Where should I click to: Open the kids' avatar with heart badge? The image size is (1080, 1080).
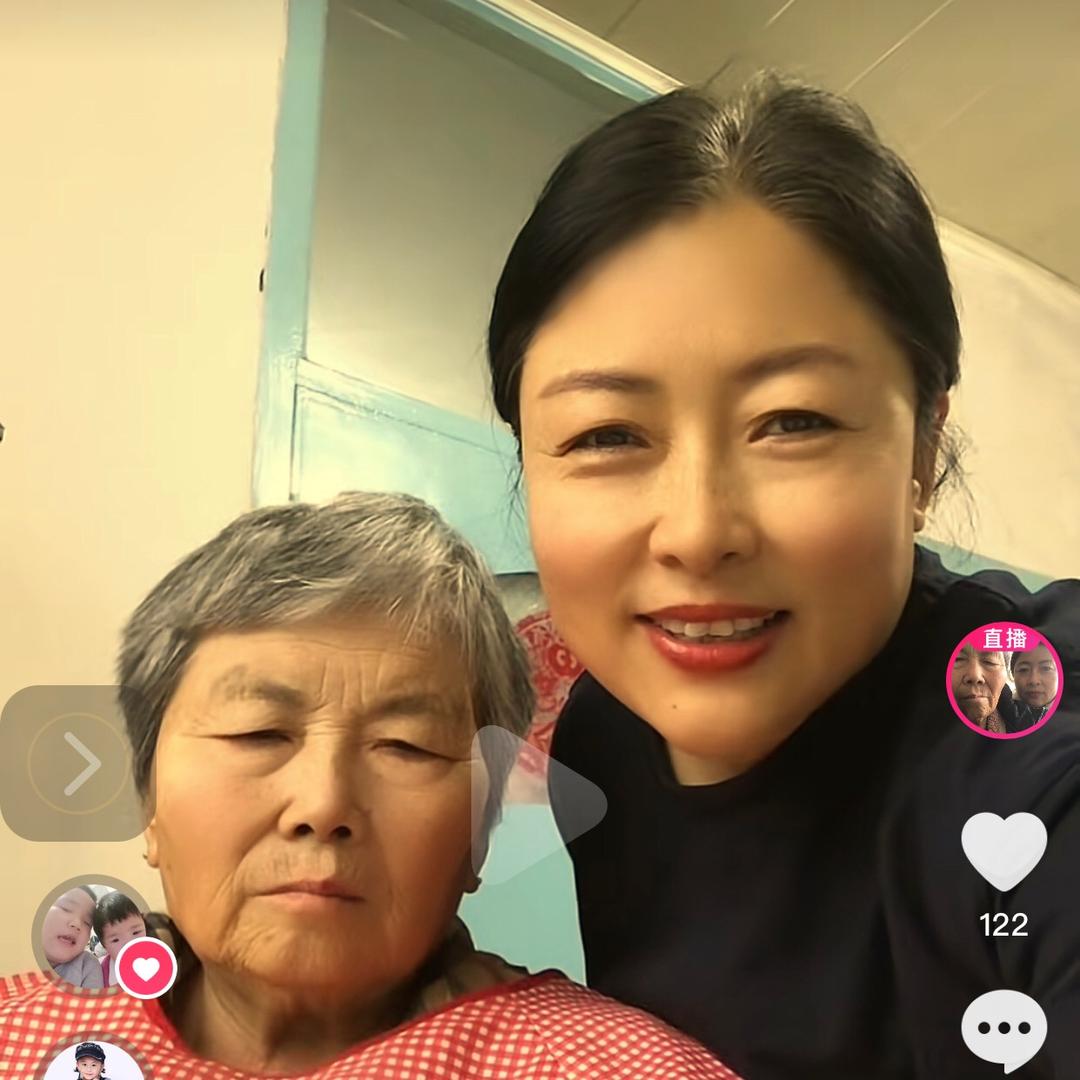click(x=93, y=935)
